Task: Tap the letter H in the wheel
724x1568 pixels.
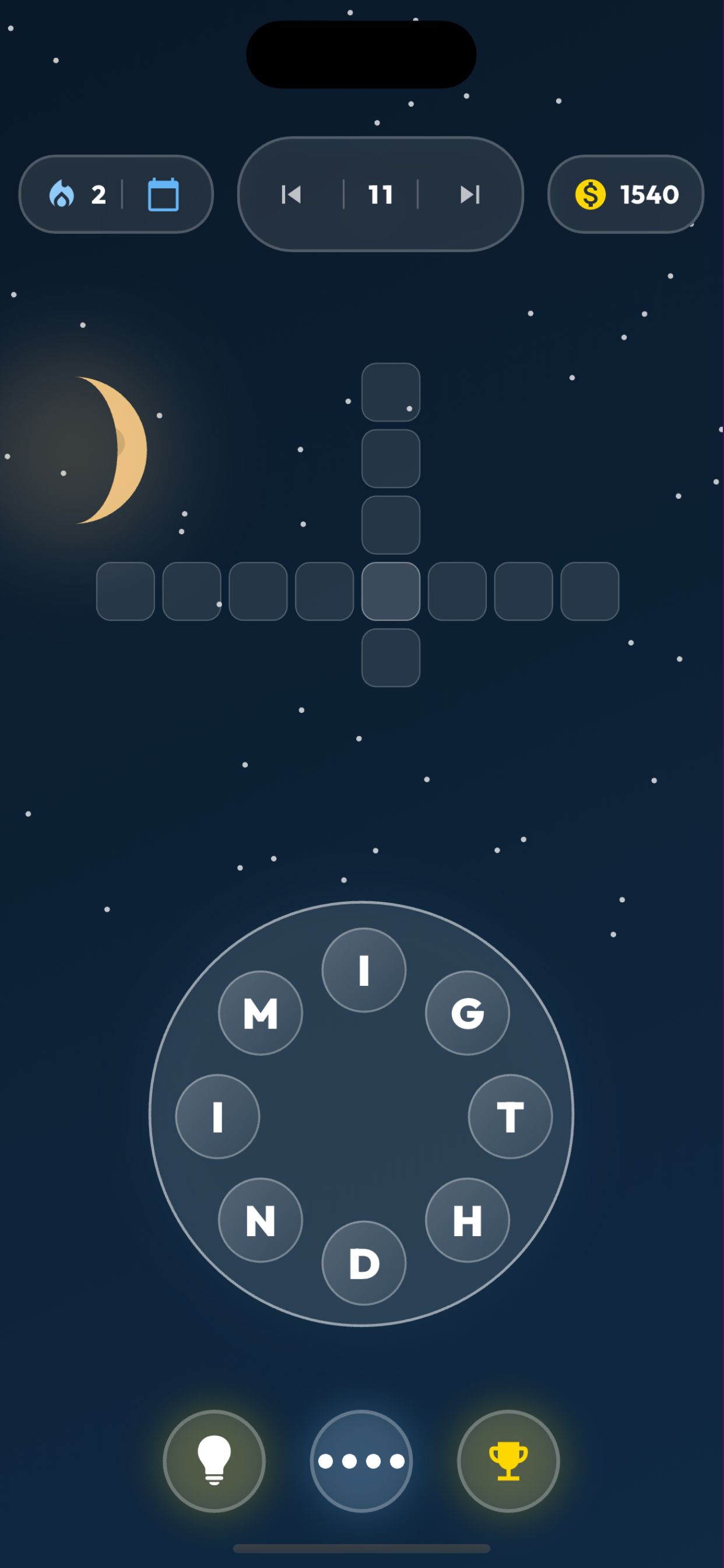Action: [x=467, y=1221]
